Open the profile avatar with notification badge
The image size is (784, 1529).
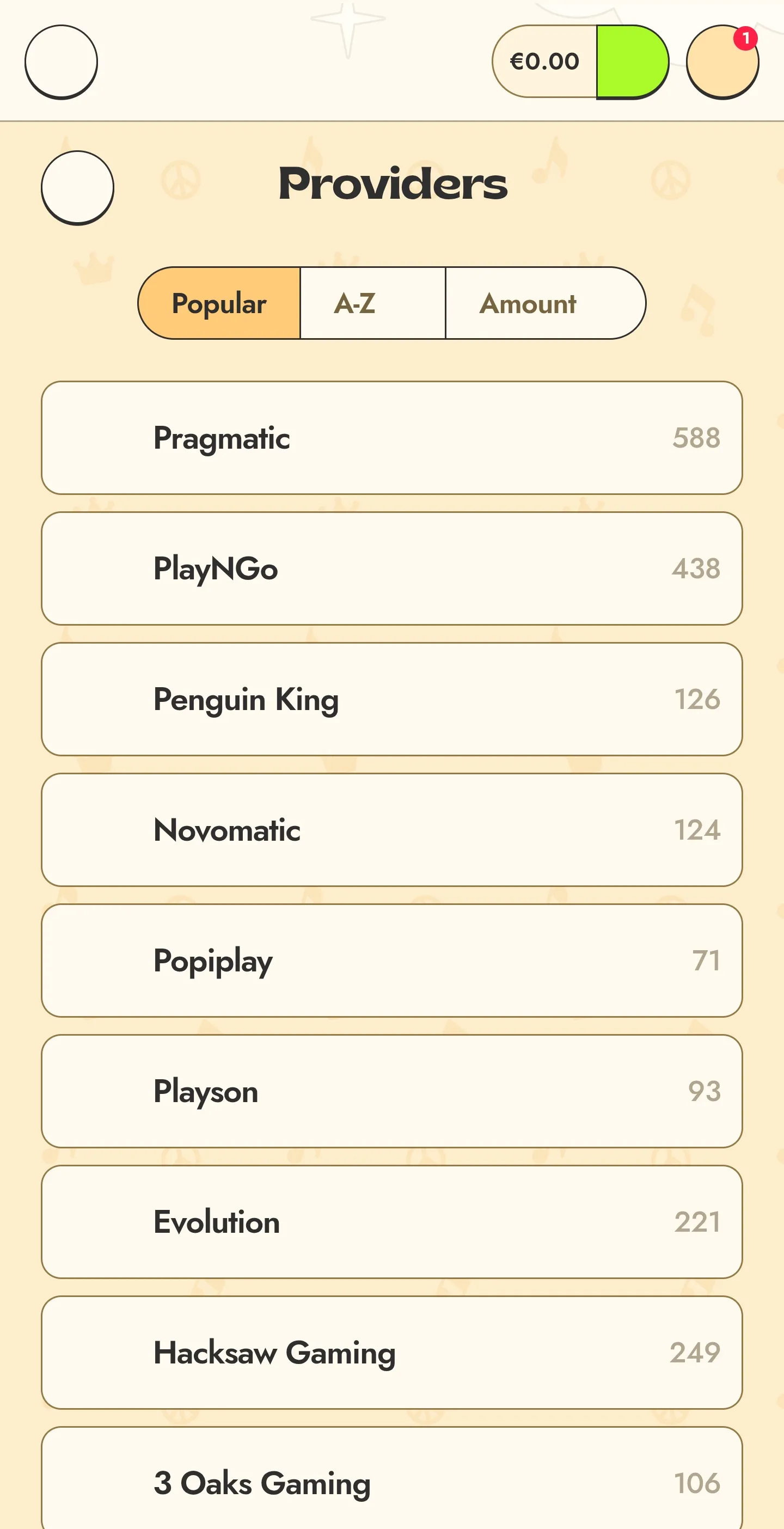(x=722, y=62)
